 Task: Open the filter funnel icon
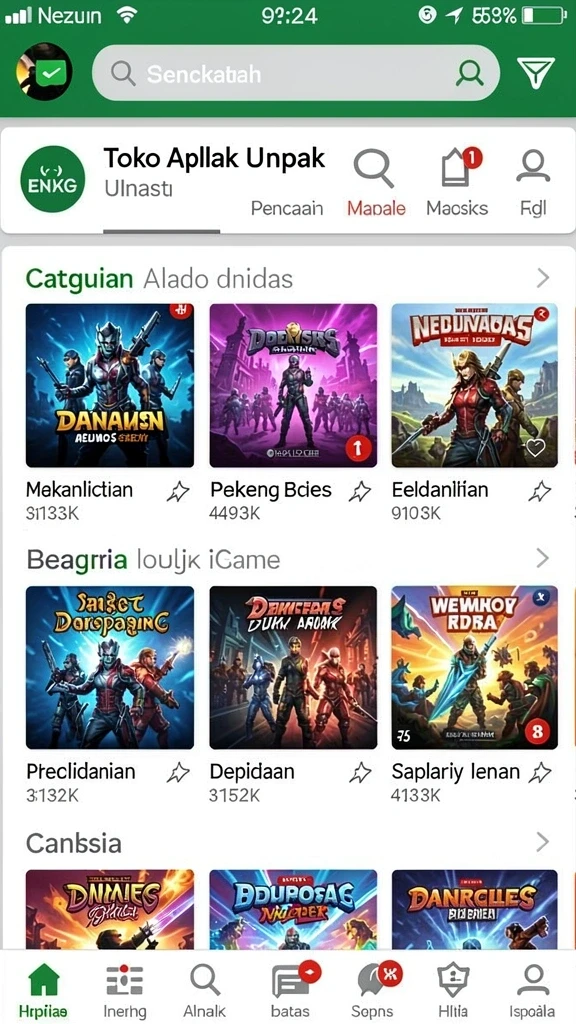[x=536, y=72]
